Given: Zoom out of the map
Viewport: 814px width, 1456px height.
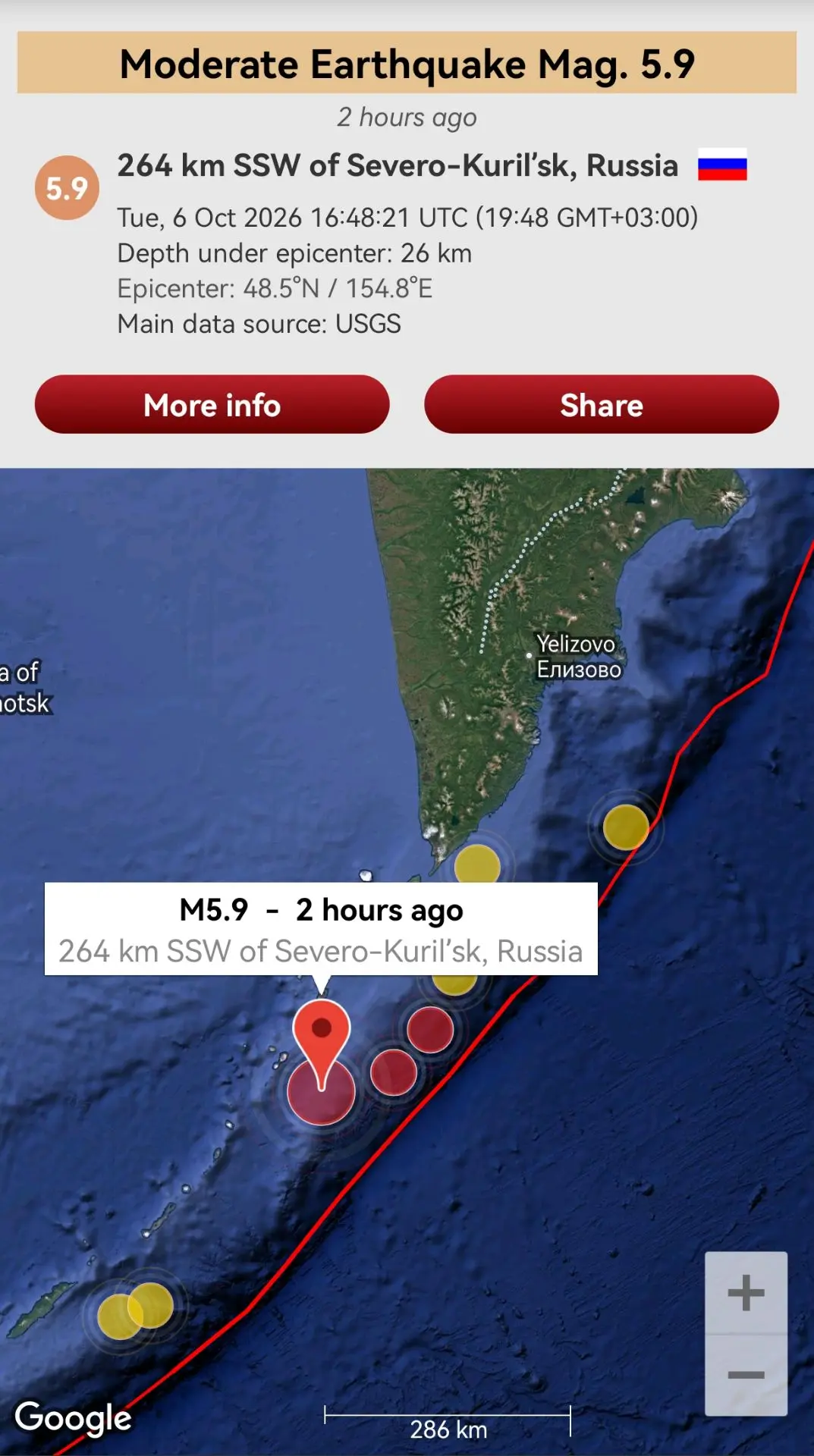Looking at the screenshot, I should point(746,1375).
